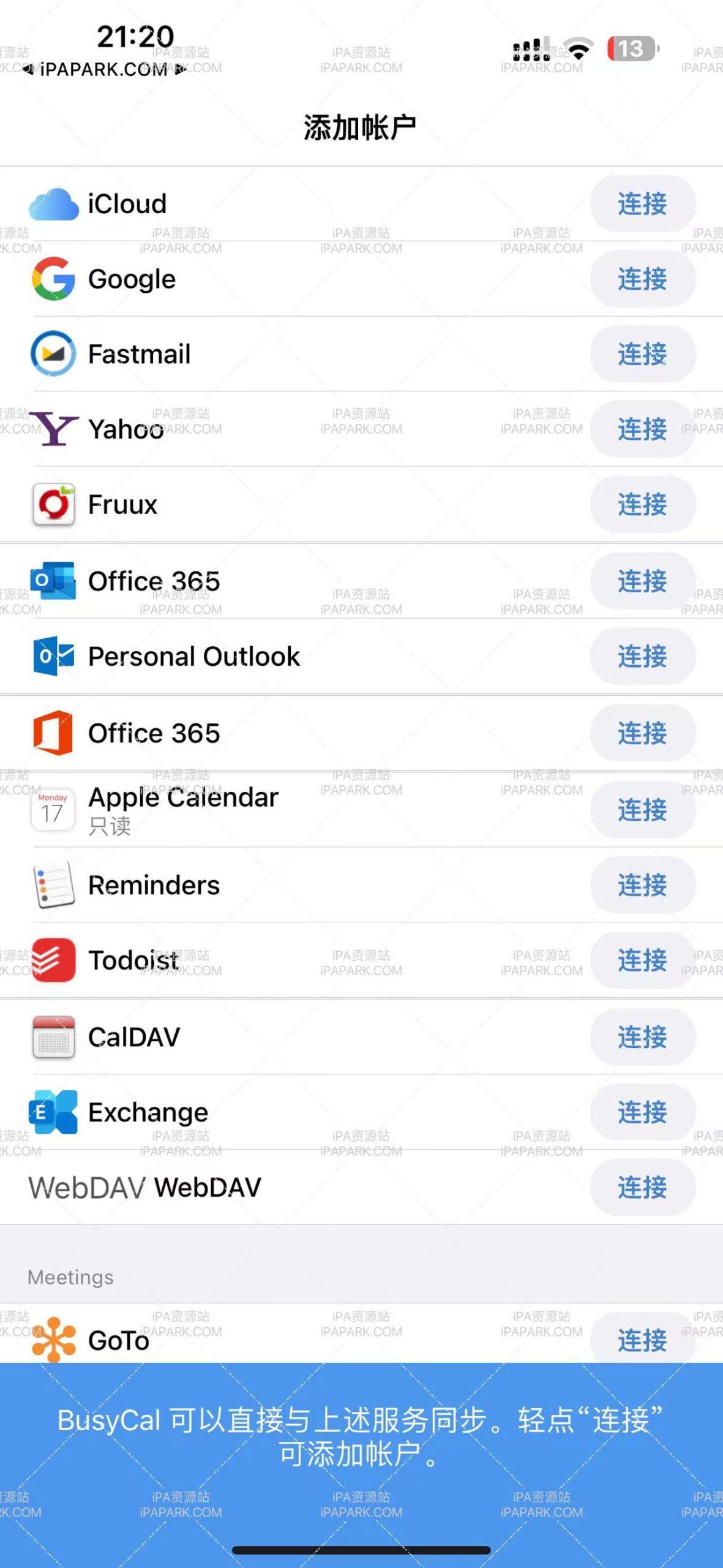
Task: Connect the GoTo meetings service
Action: [642, 1341]
